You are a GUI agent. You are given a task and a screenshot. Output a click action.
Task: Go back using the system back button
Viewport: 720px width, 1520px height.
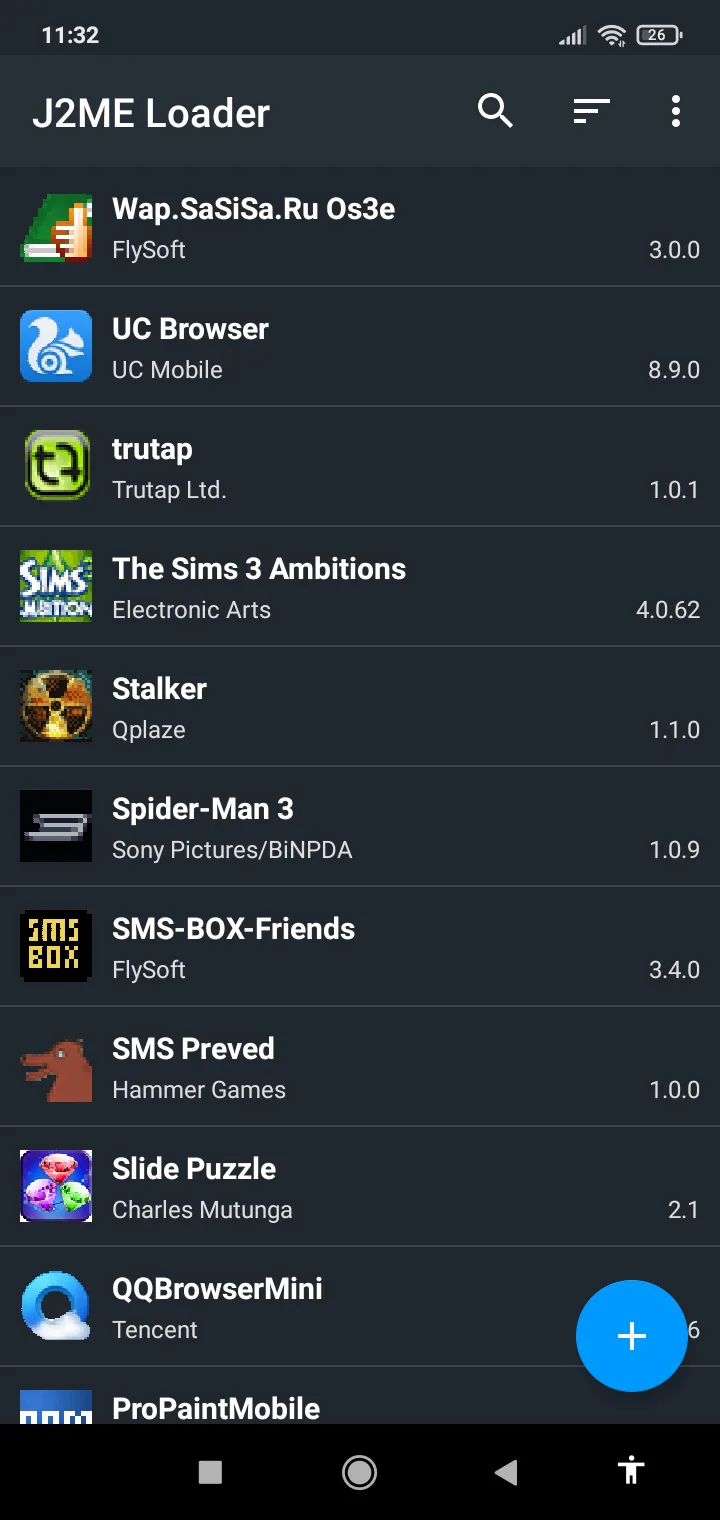[506, 1471]
